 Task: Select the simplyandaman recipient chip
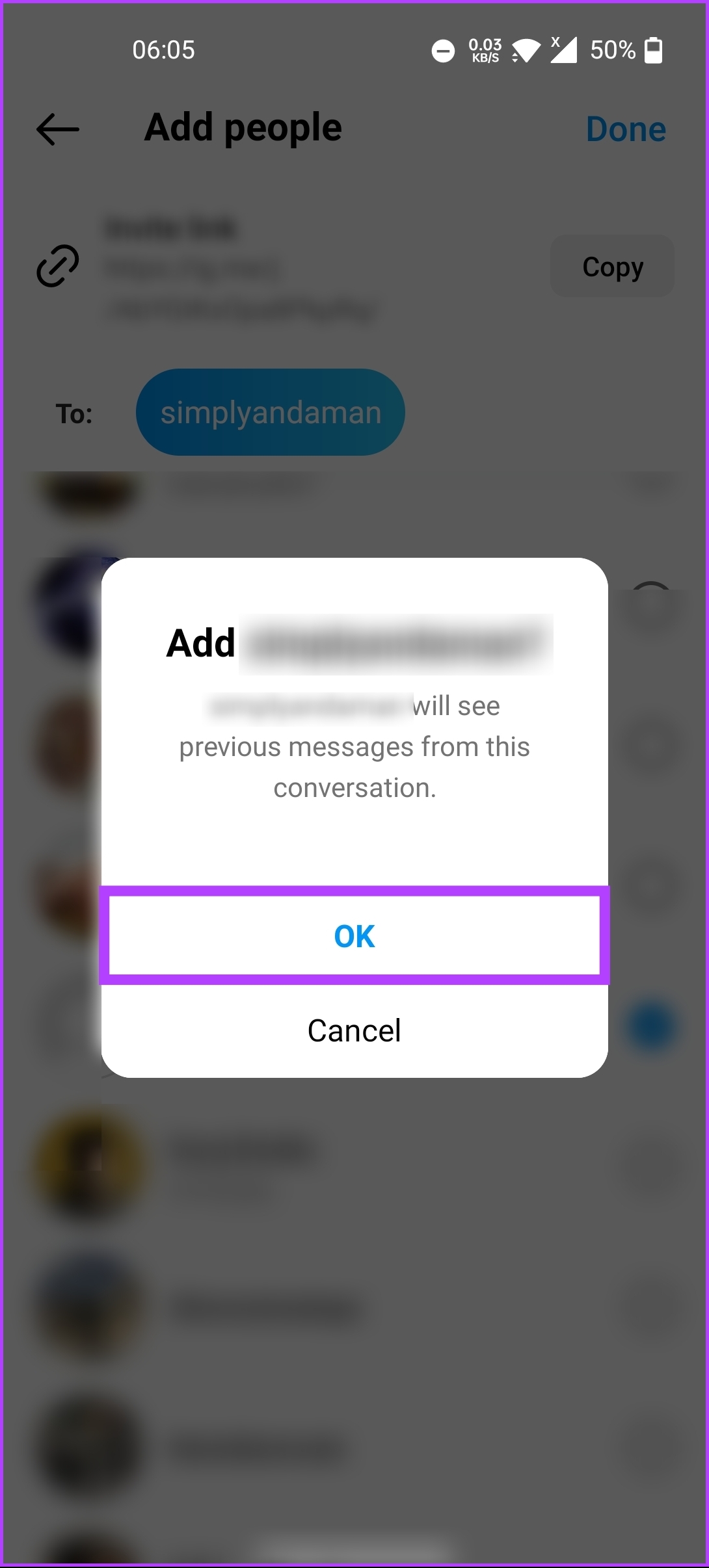271,413
